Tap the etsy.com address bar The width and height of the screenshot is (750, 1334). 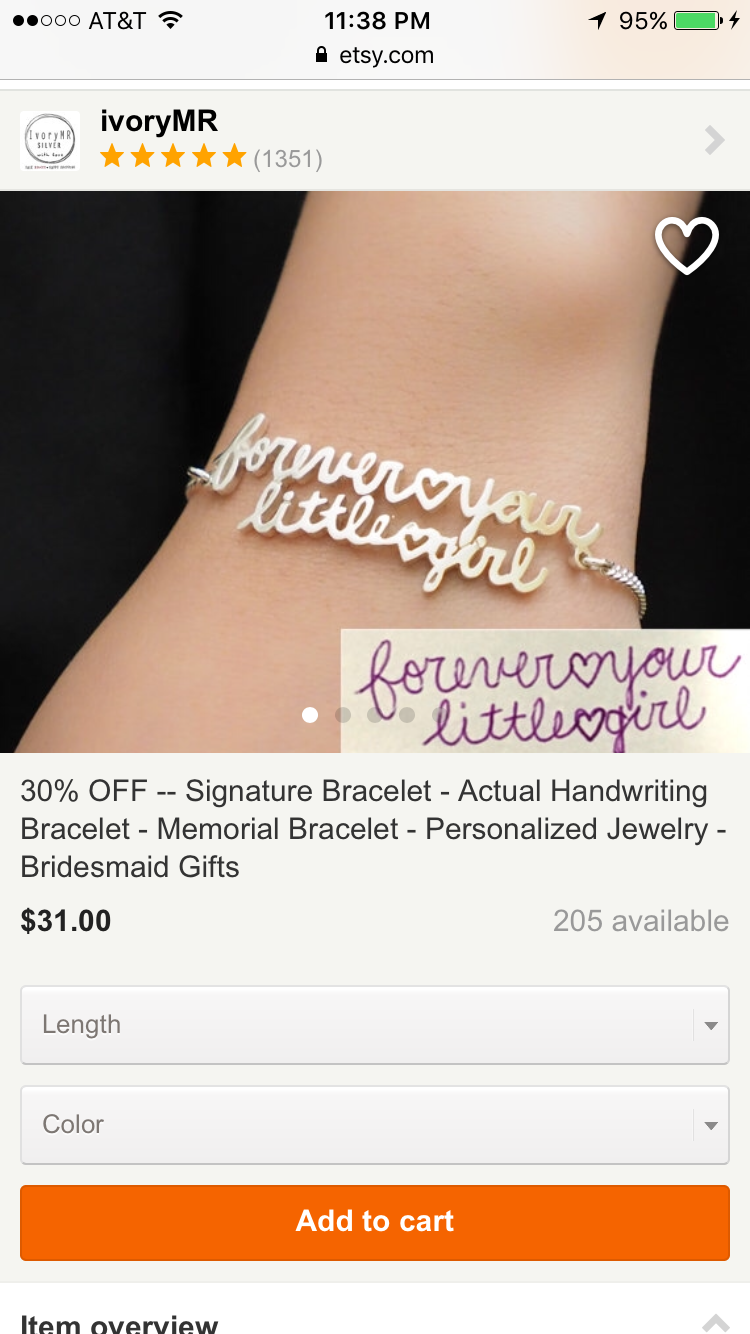(375, 55)
